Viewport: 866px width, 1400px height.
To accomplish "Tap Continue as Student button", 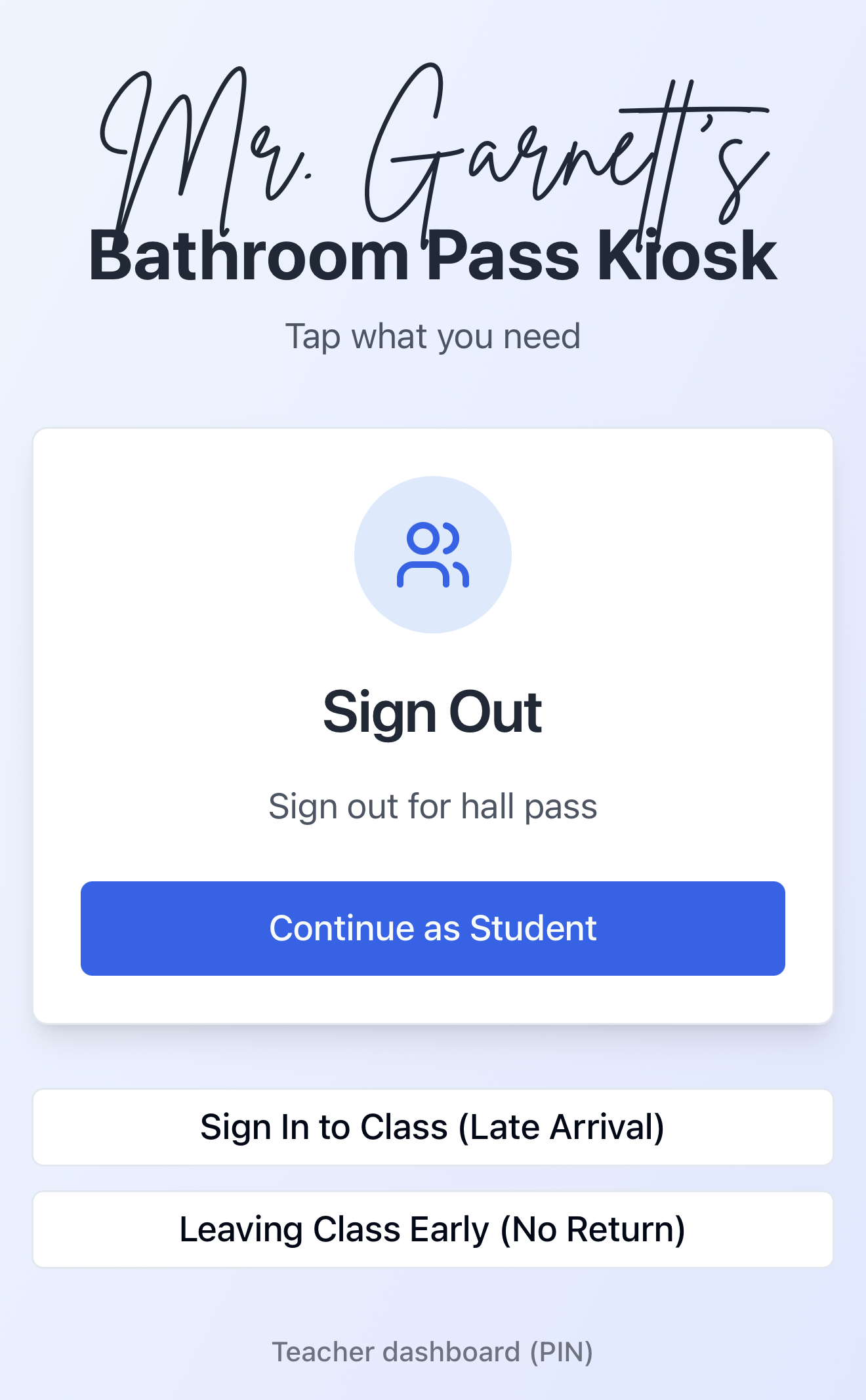I will [x=433, y=928].
